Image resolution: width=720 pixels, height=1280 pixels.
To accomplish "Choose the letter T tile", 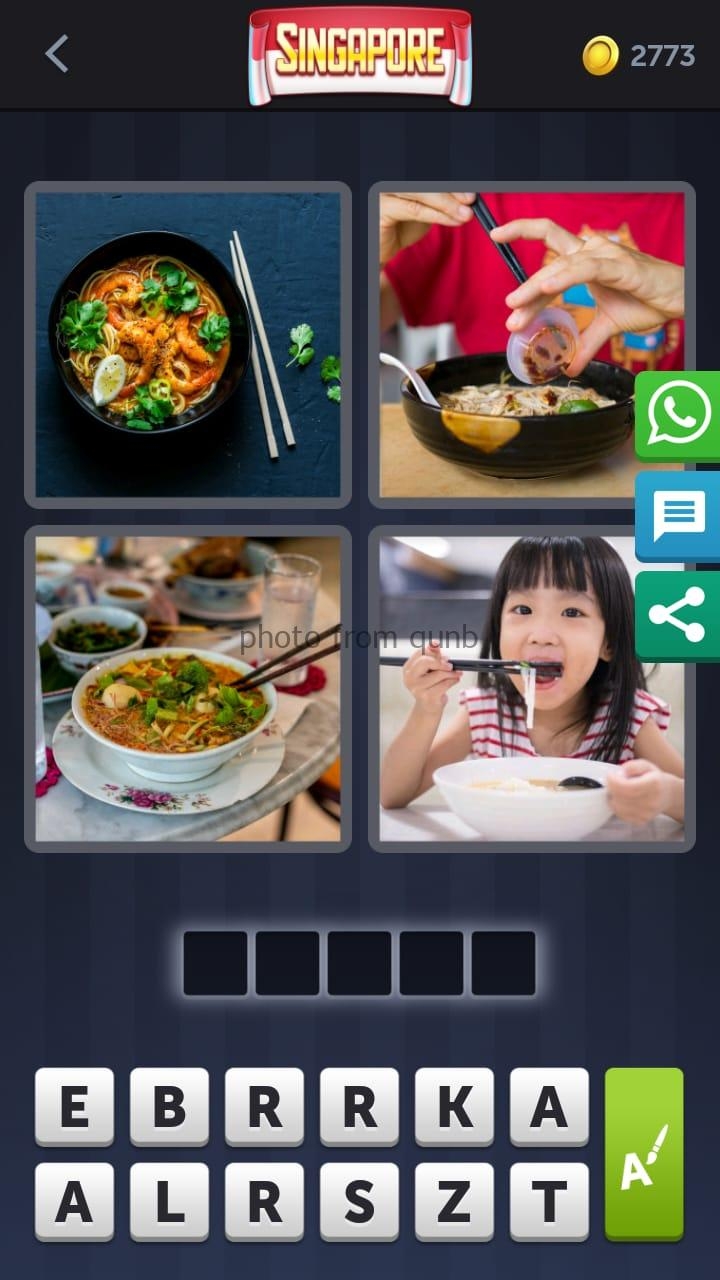I will (549, 1201).
